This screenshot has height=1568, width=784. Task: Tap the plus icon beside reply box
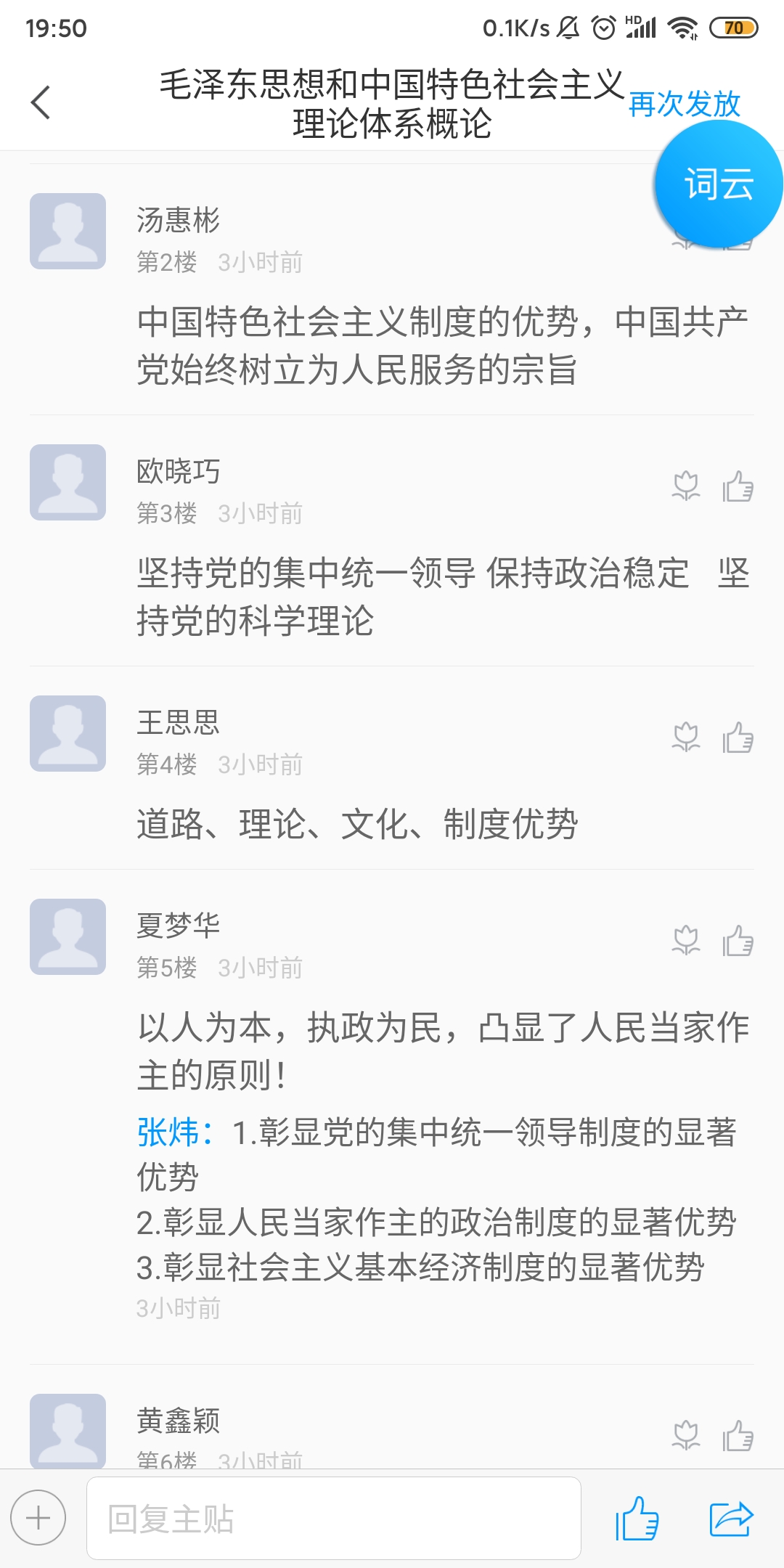tap(38, 1518)
